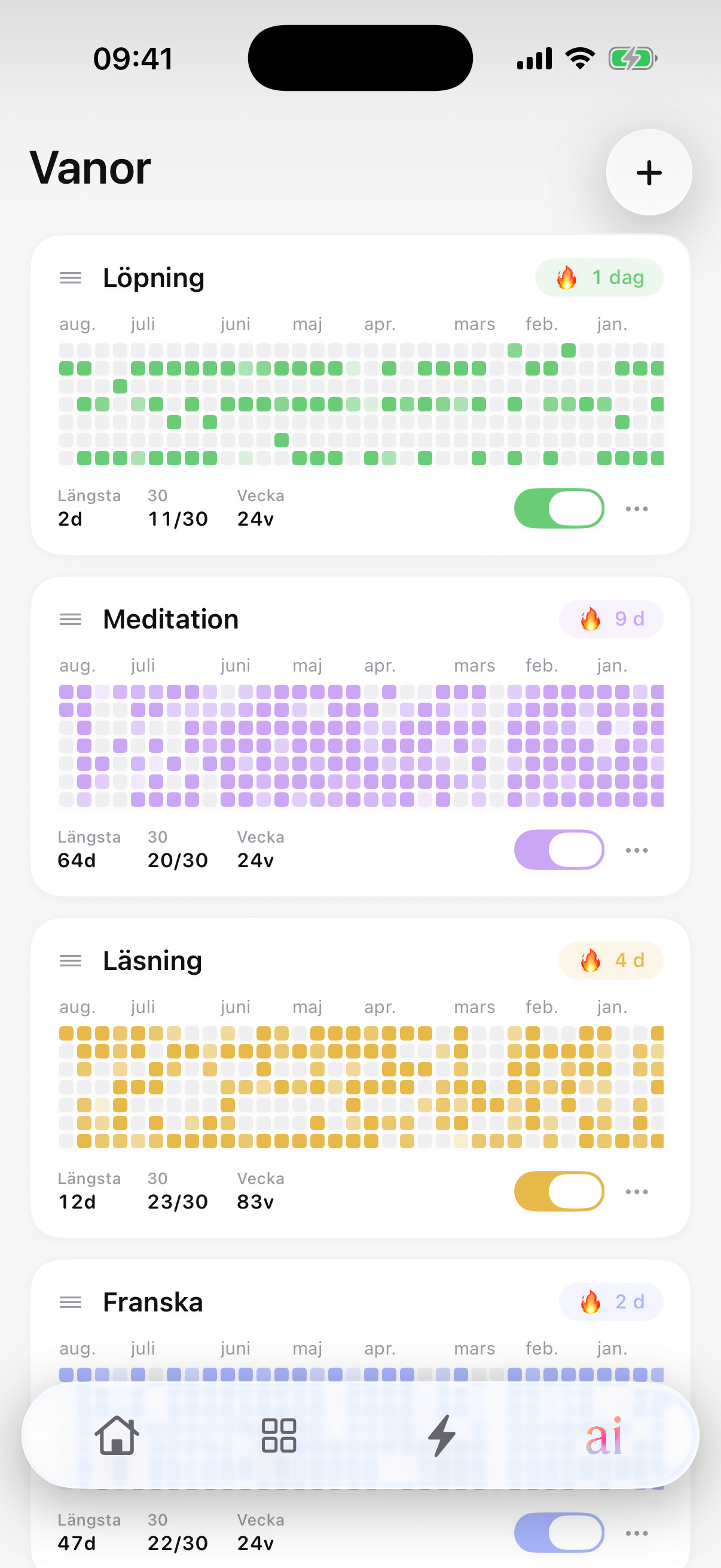Open the ai tab
This screenshot has height=1568, width=721.
tap(604, 1435)
